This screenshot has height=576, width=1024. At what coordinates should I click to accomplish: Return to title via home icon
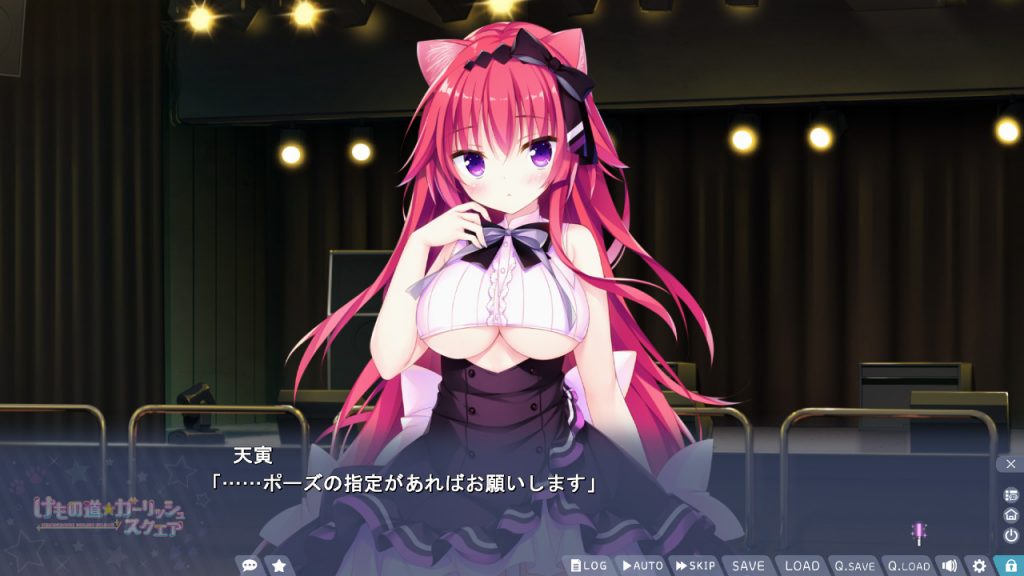[x=1011, y=514]
